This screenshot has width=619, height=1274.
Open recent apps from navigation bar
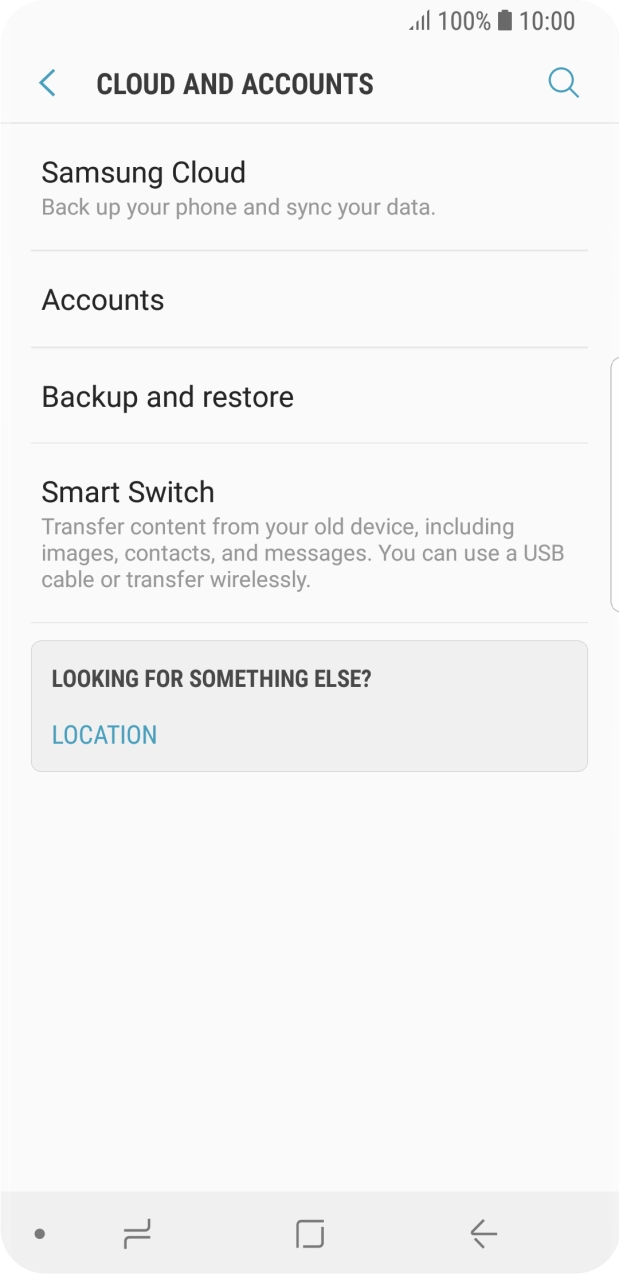pyautogui.click(x=137, y=1234)
